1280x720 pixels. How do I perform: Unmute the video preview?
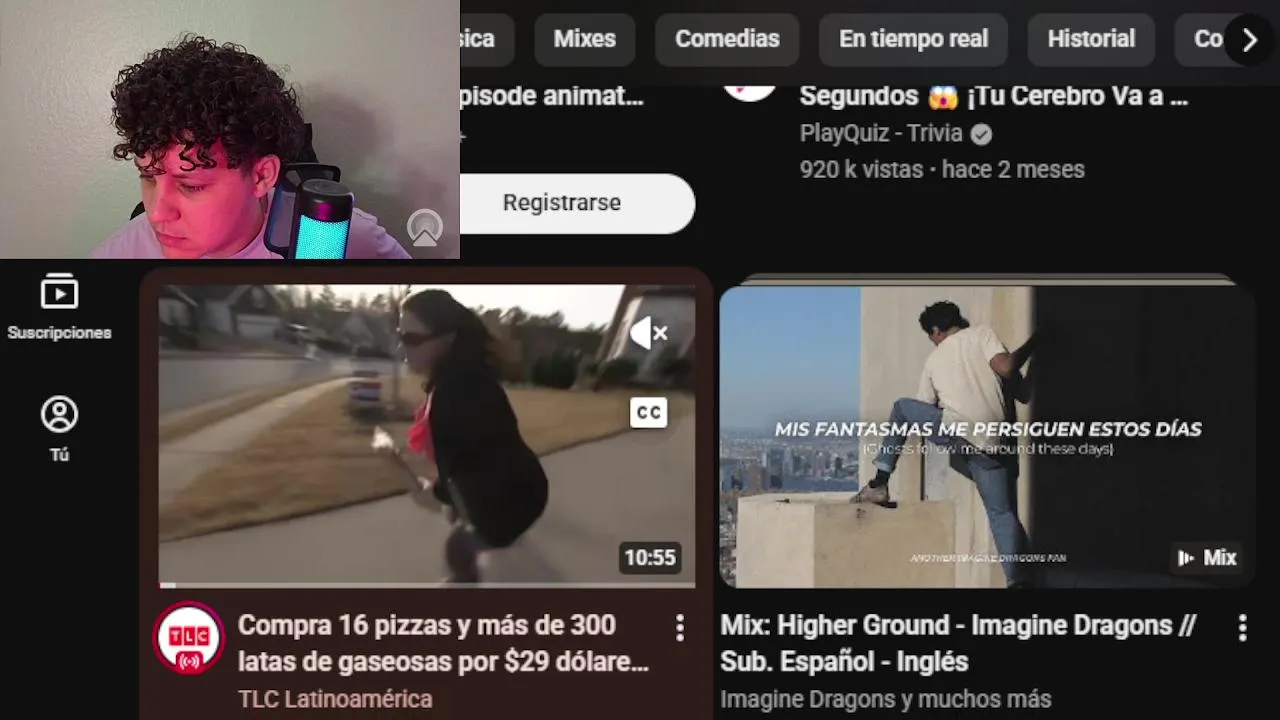(x=648, y=333)
